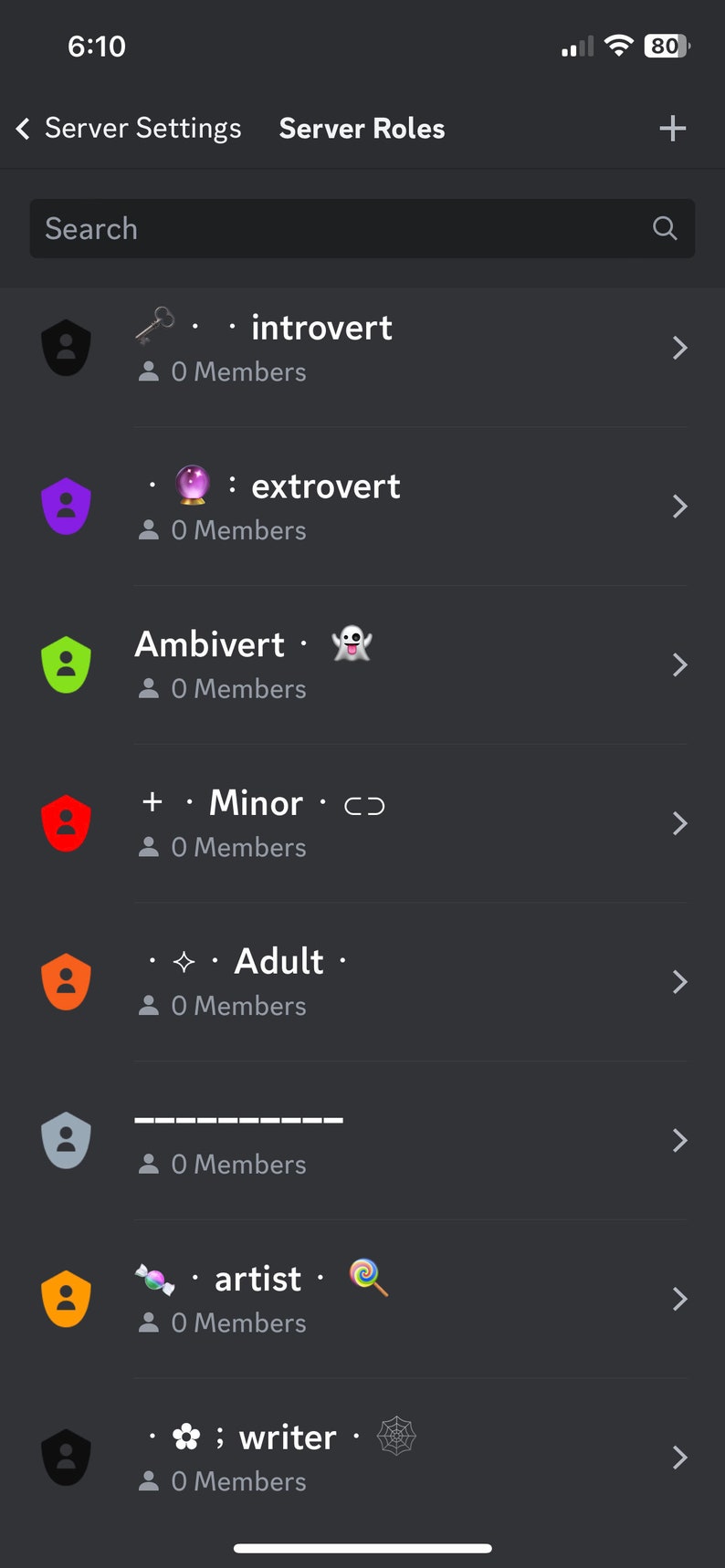View the artist role
725x1568 pixels.
[362, 1299]
